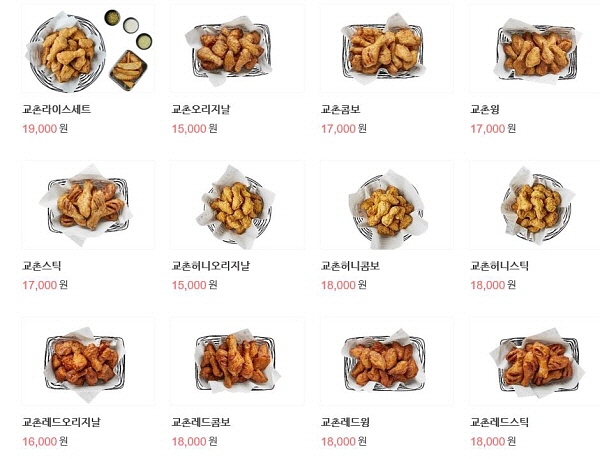Open 교촌레드스틱 details
Screen dimensions: 600x459
coord(535,362)
